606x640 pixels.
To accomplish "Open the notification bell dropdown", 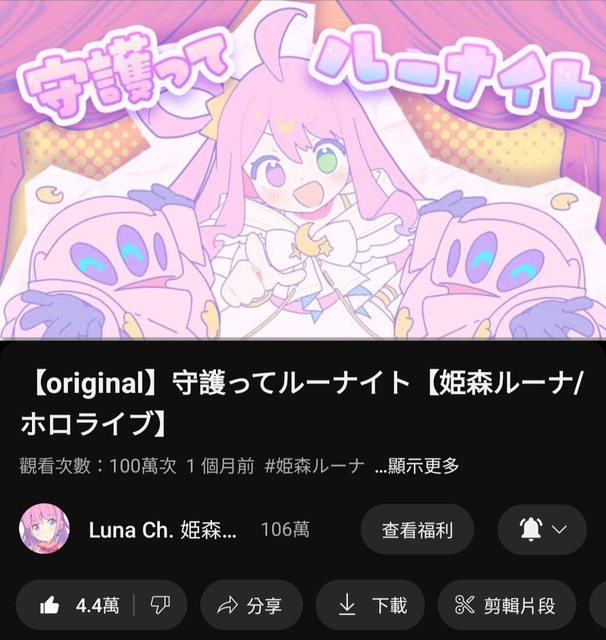I will coord(542,530).
